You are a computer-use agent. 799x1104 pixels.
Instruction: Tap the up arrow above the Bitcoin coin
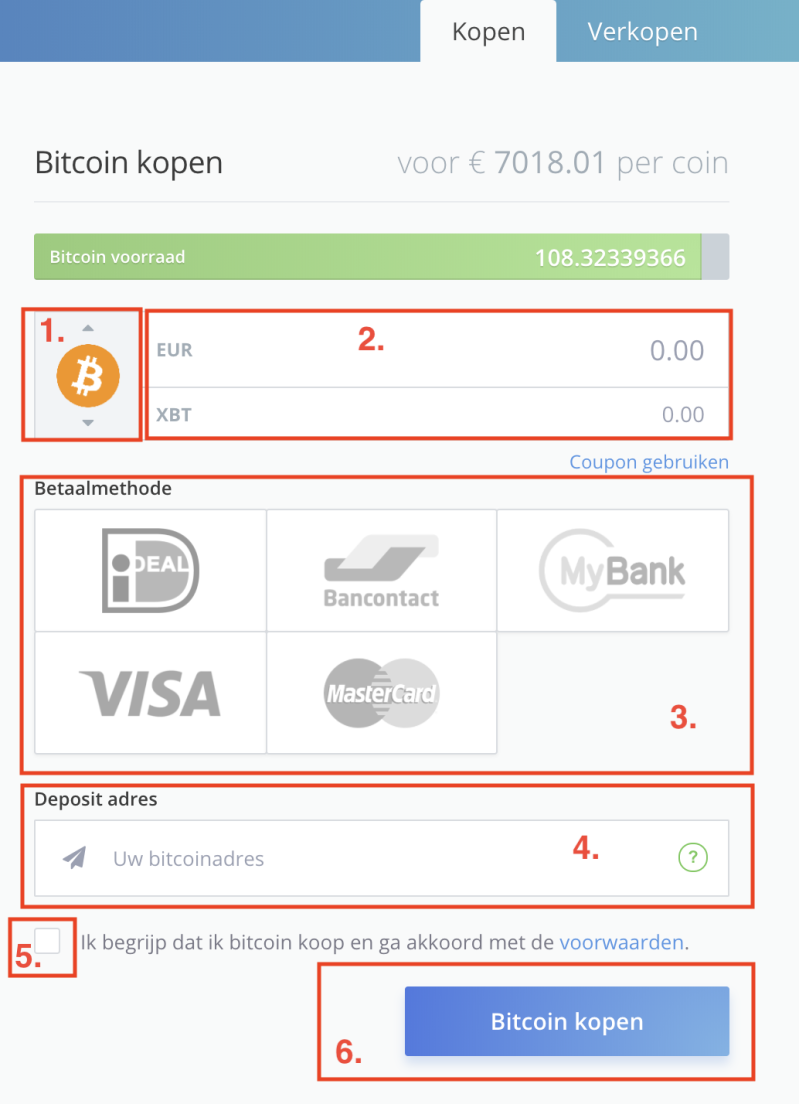point(88,328)
